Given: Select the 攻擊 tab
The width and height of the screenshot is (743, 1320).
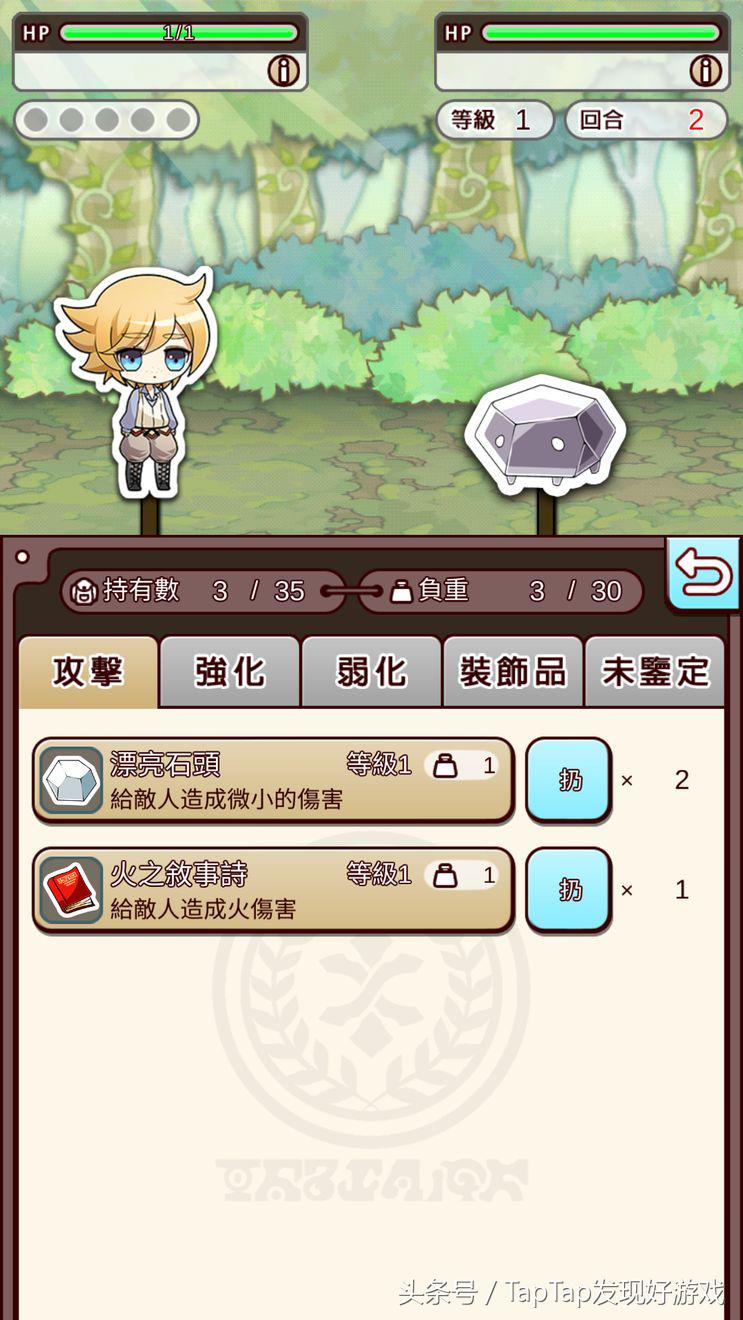Looking at the screenshot, I should pos(88,672).
